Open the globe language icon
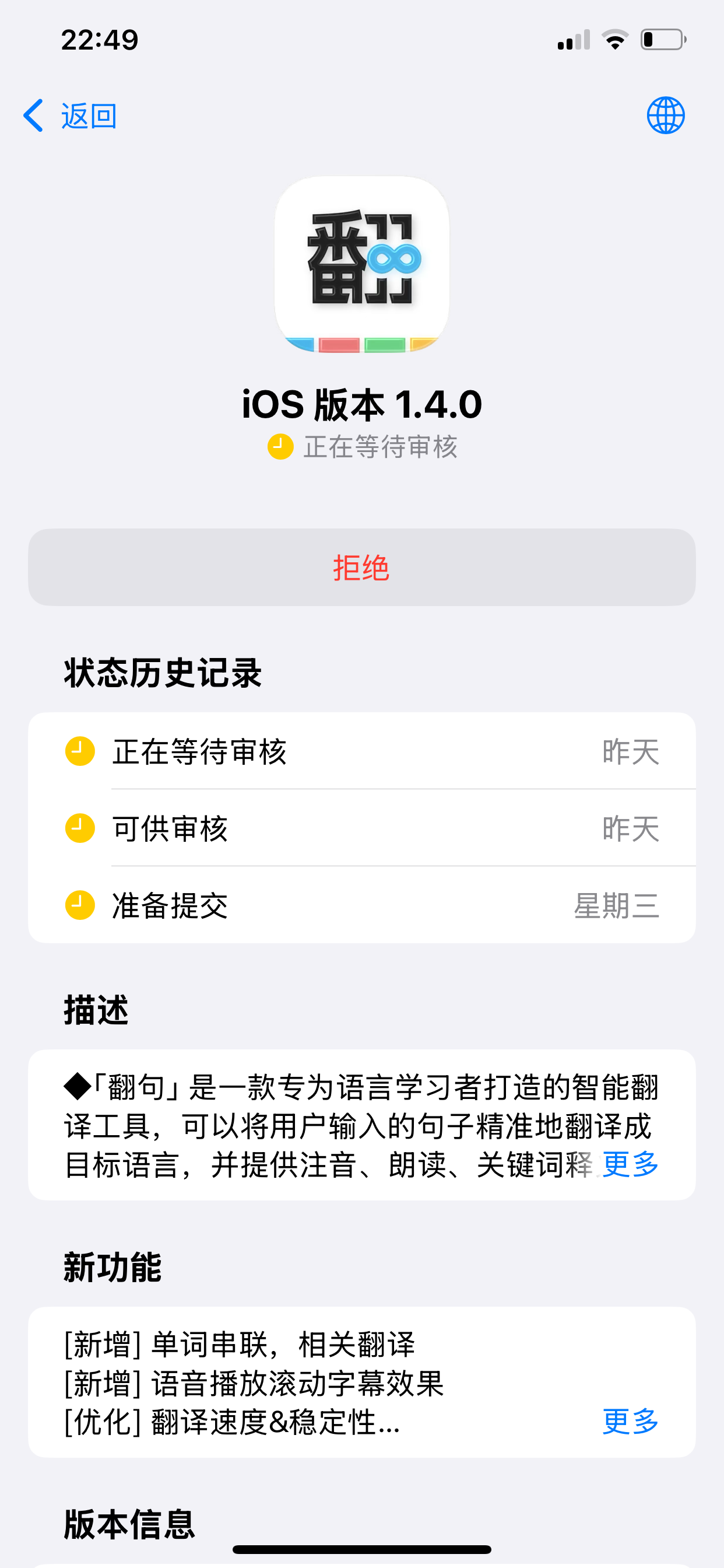 pyautogui.click(x=665, y=115)
